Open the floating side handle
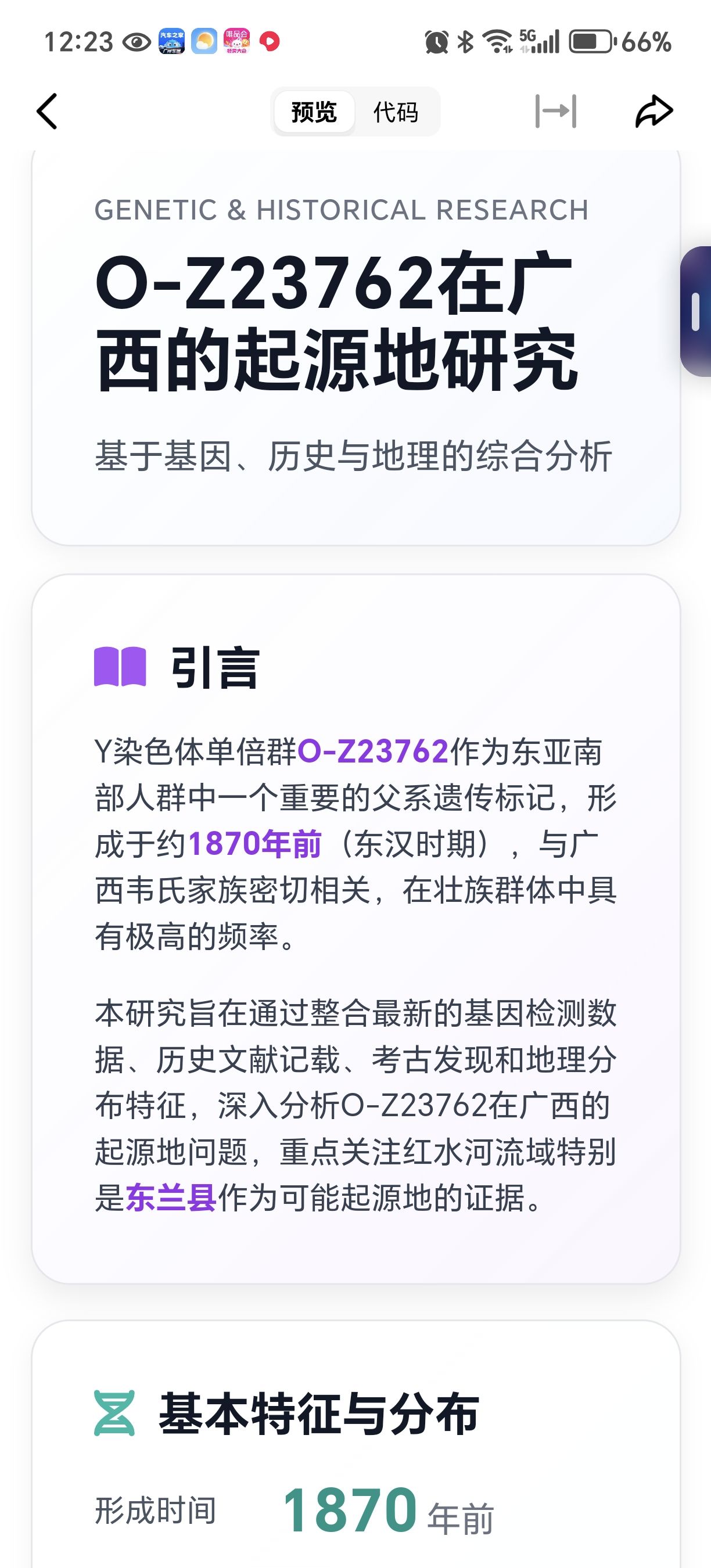The image size is (711, 1568). [696, 311]
